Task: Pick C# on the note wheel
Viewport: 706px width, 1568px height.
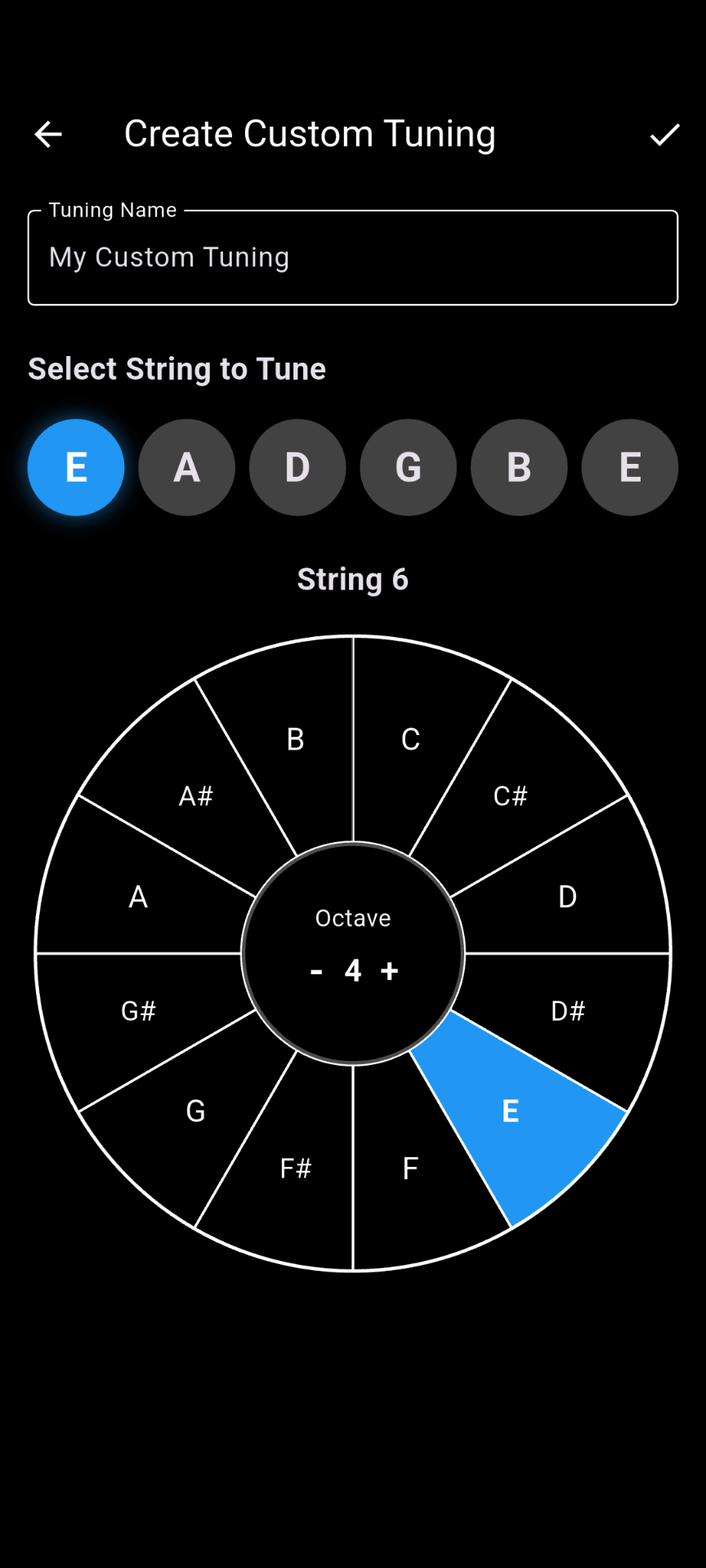Action: [x=511, y=796]
